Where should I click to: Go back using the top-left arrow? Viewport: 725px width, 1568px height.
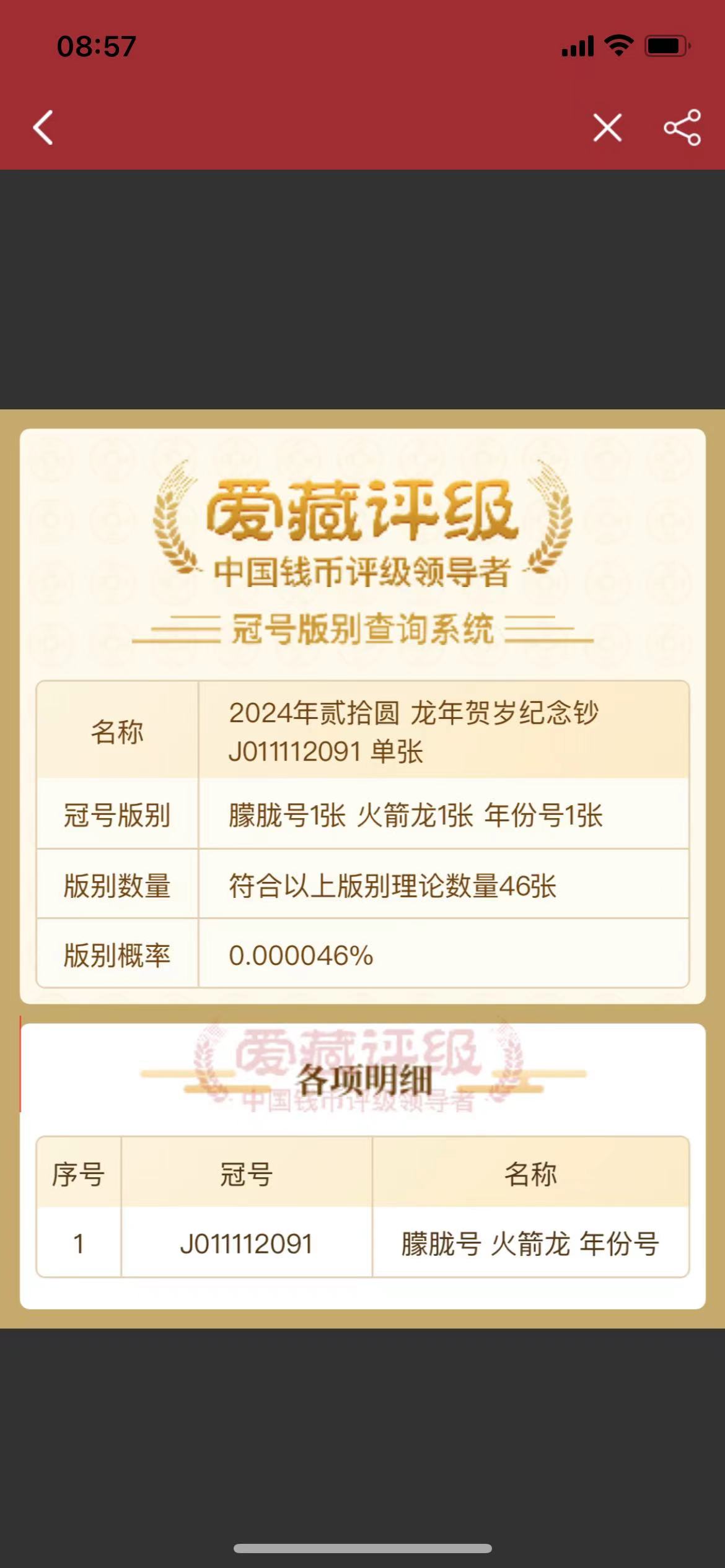coord(43,128)
